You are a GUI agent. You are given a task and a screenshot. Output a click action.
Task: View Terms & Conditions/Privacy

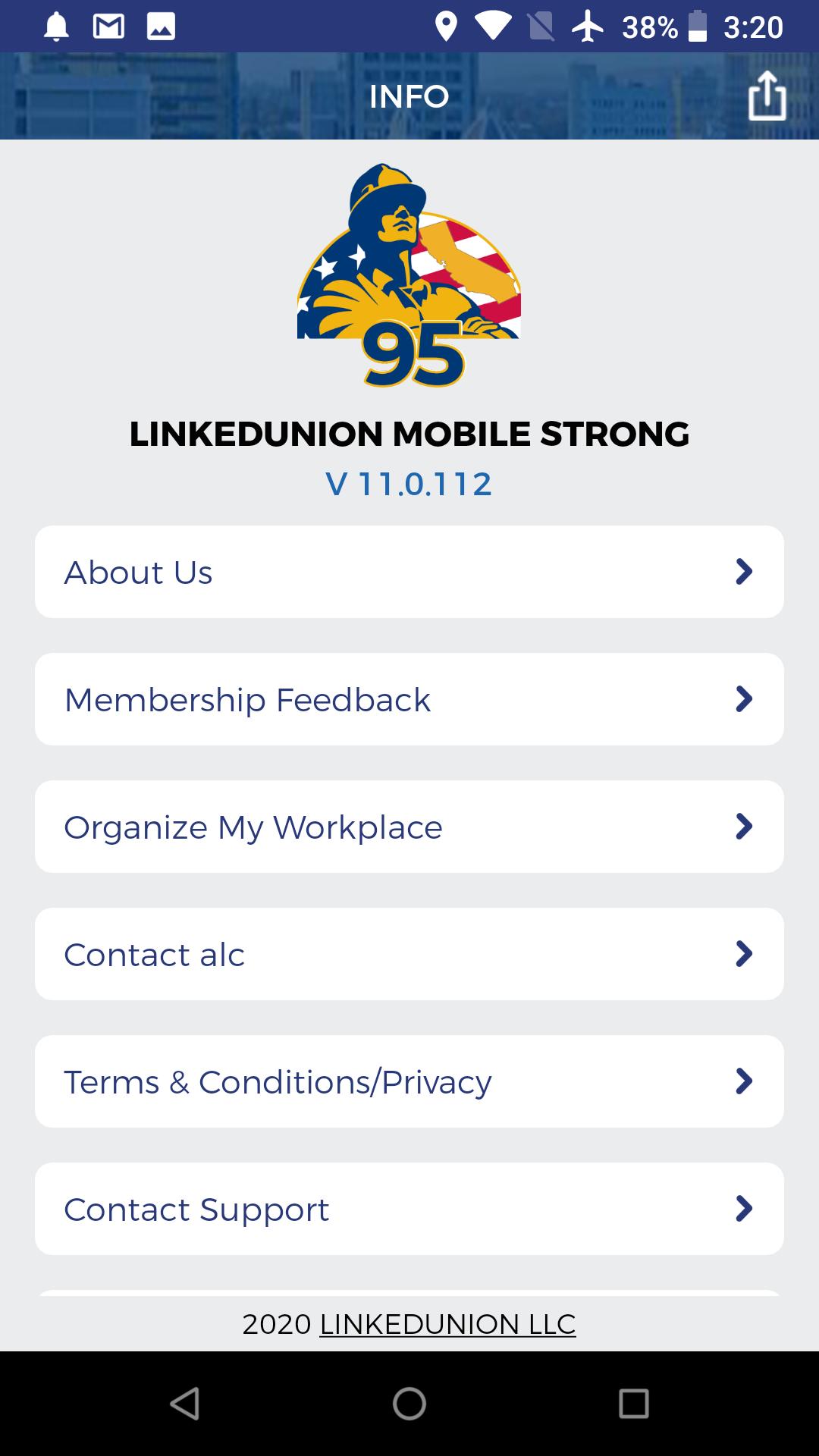coord(409,1081)
